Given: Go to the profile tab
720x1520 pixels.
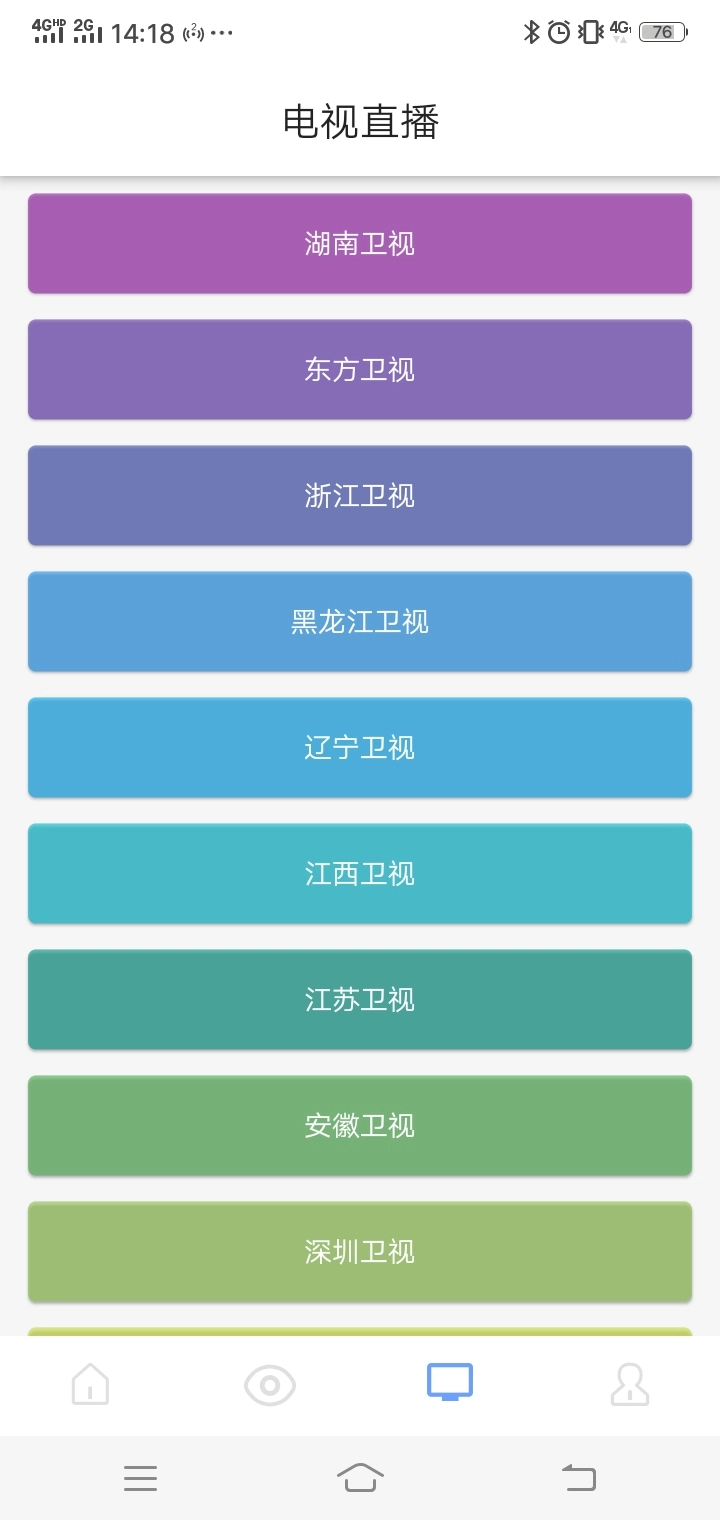Looking at the screenshot, I should click(630, 1385).
